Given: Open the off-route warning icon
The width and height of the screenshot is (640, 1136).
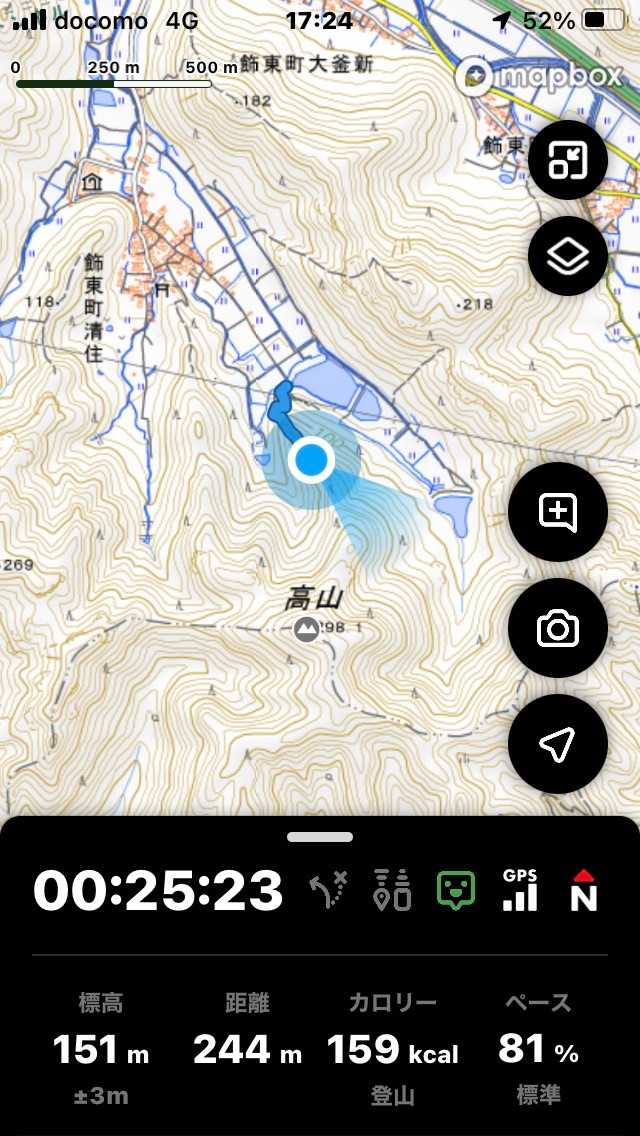Looking at the screenshot, I should pyautogui.click(x=328, y=889).
